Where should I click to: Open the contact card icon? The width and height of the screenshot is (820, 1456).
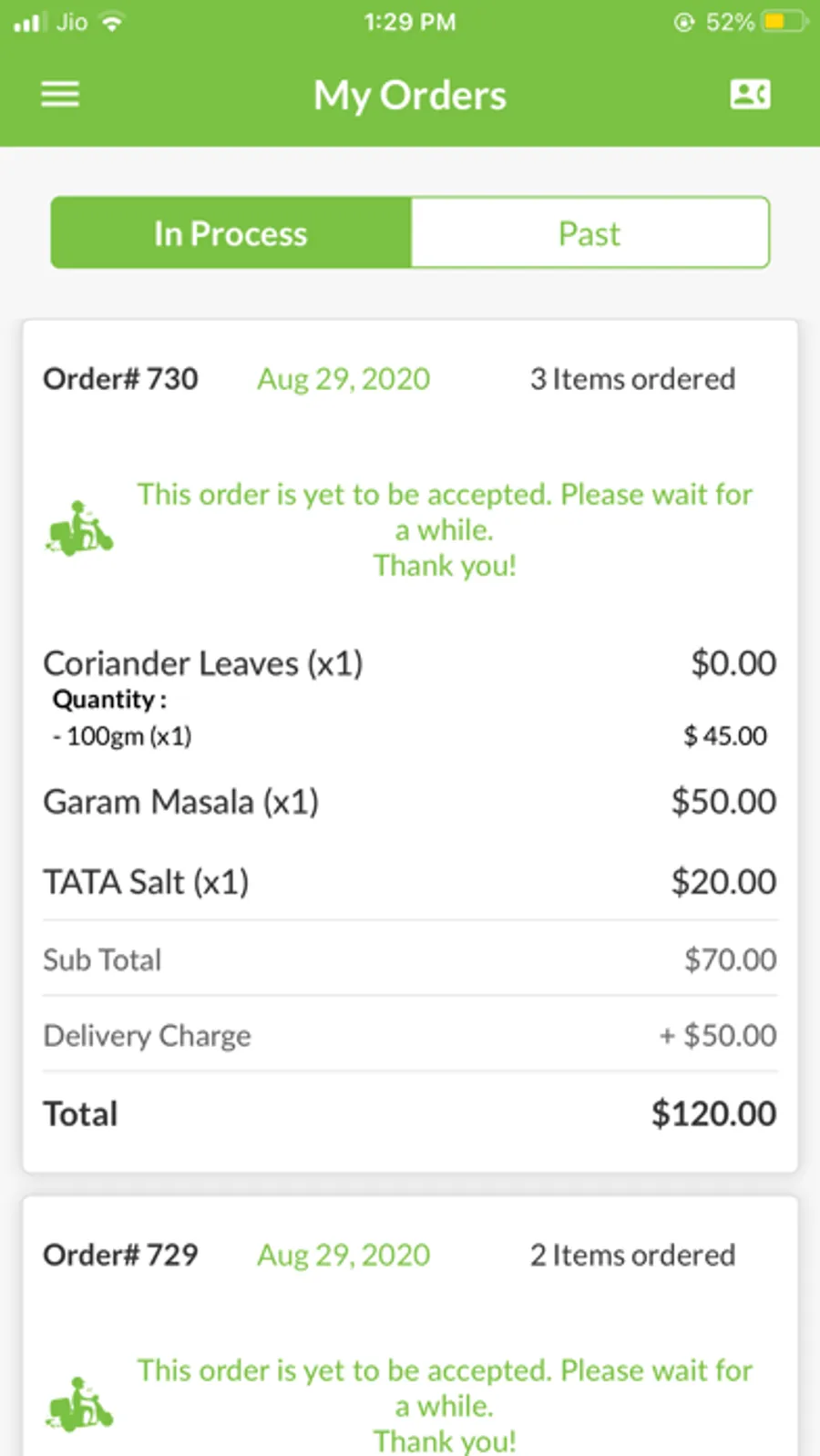coord(750,94)
